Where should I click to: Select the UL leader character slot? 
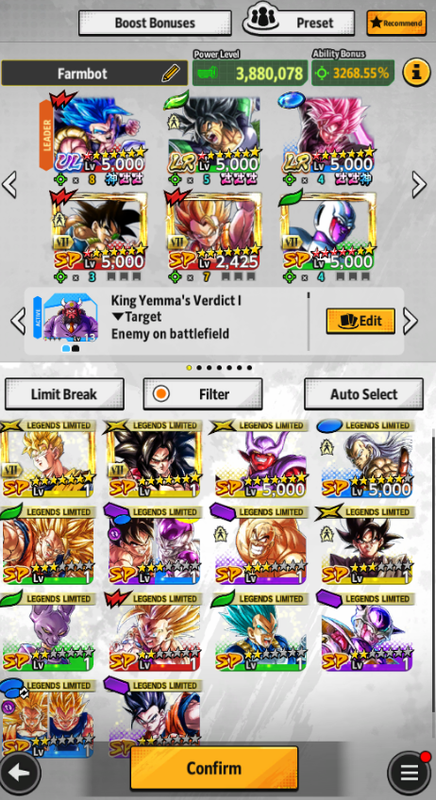coord(96,134)
